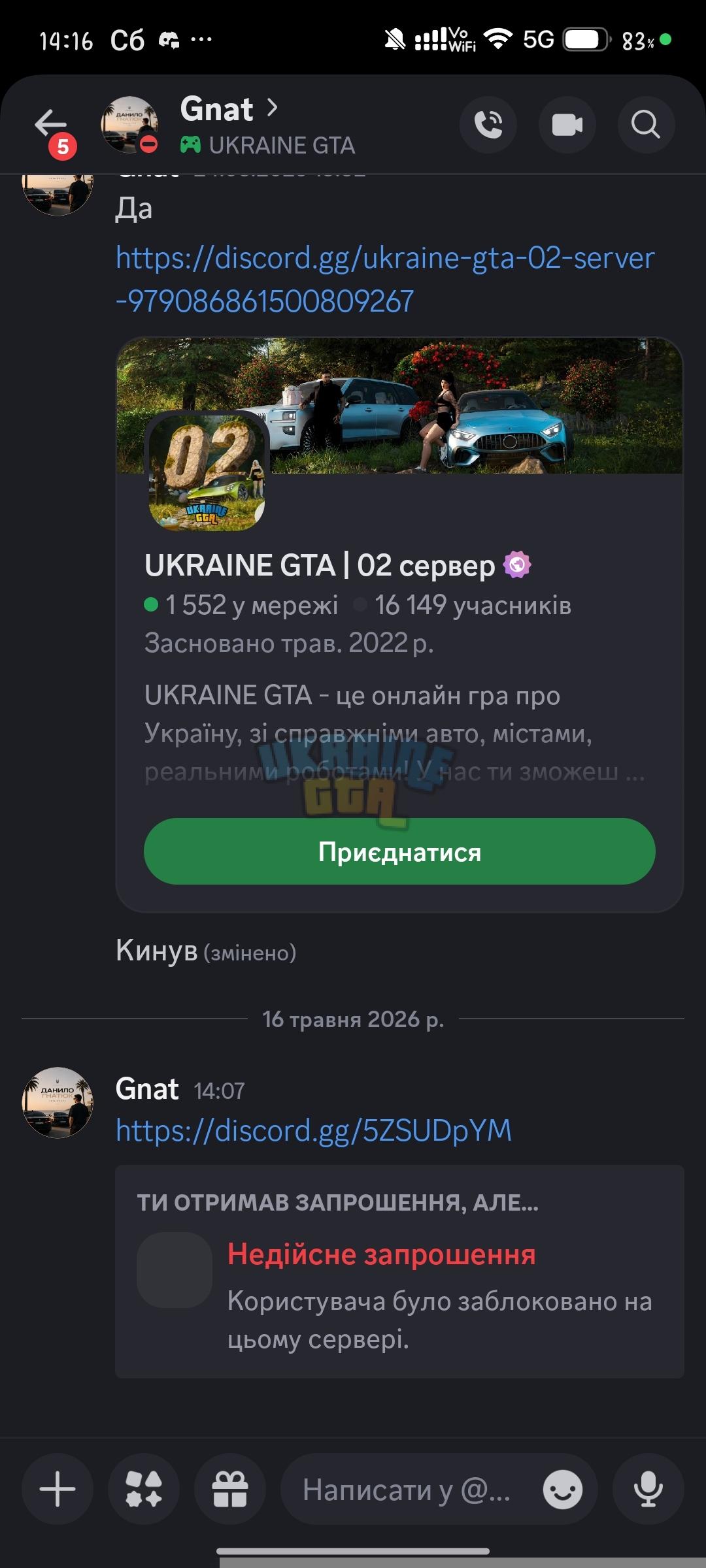Viewport: 706px width, 1568px height.
Task: Open the gift icon
Action: 230,1490
